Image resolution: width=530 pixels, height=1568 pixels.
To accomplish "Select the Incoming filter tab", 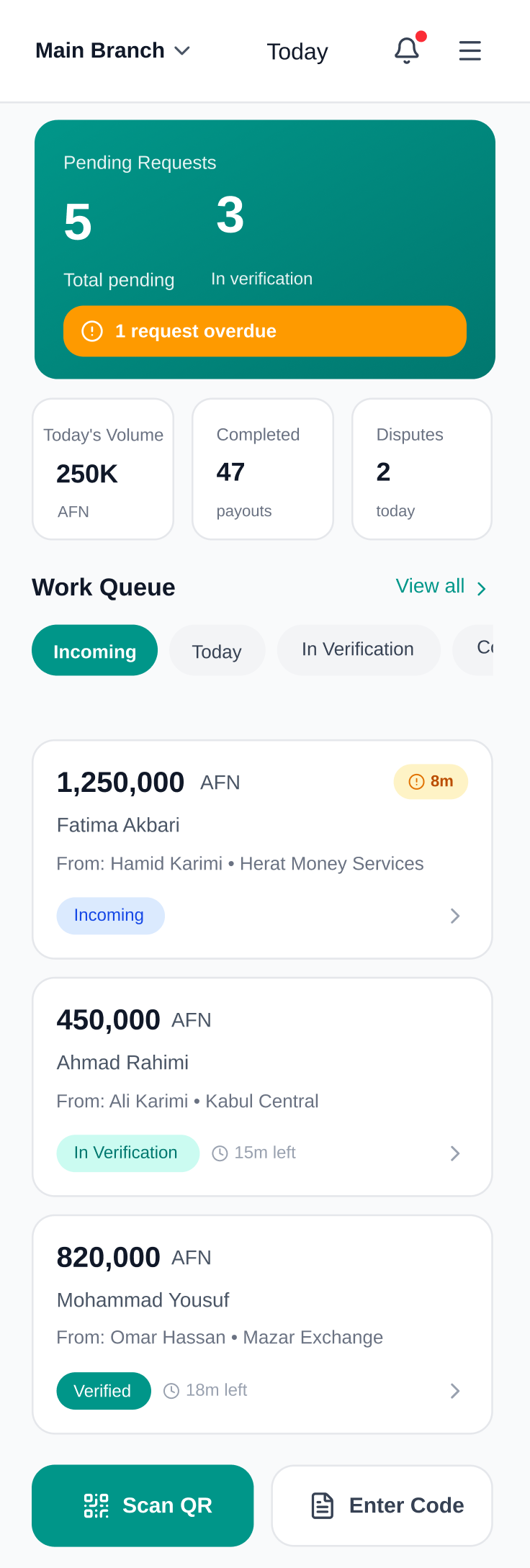I will click(94, 651).
